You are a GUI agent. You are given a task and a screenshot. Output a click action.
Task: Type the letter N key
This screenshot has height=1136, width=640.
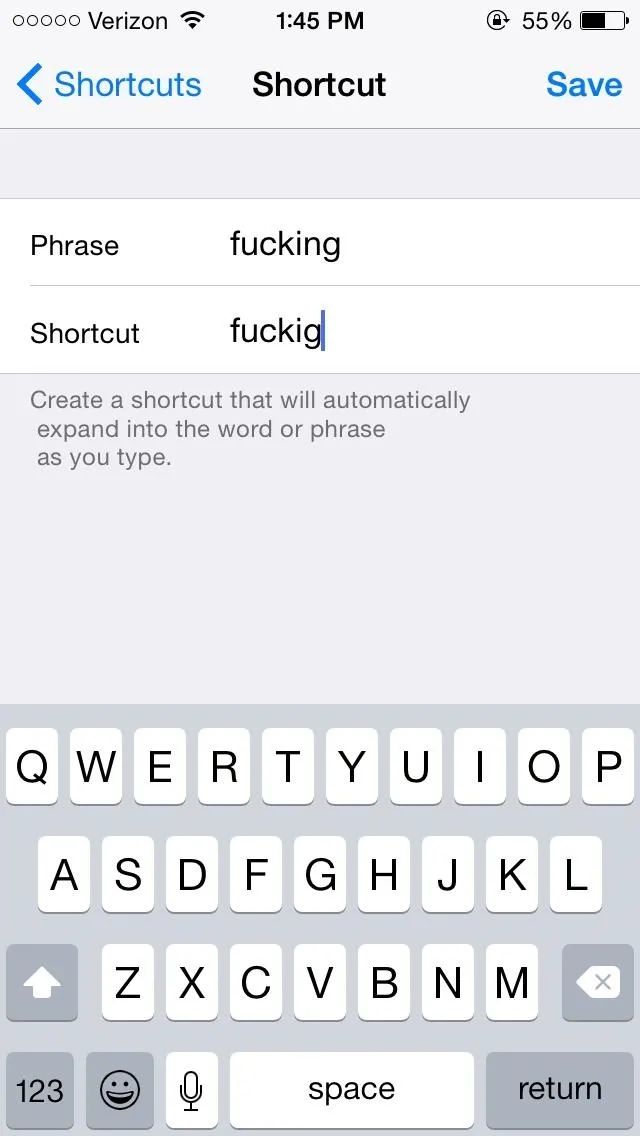[448, 982]
